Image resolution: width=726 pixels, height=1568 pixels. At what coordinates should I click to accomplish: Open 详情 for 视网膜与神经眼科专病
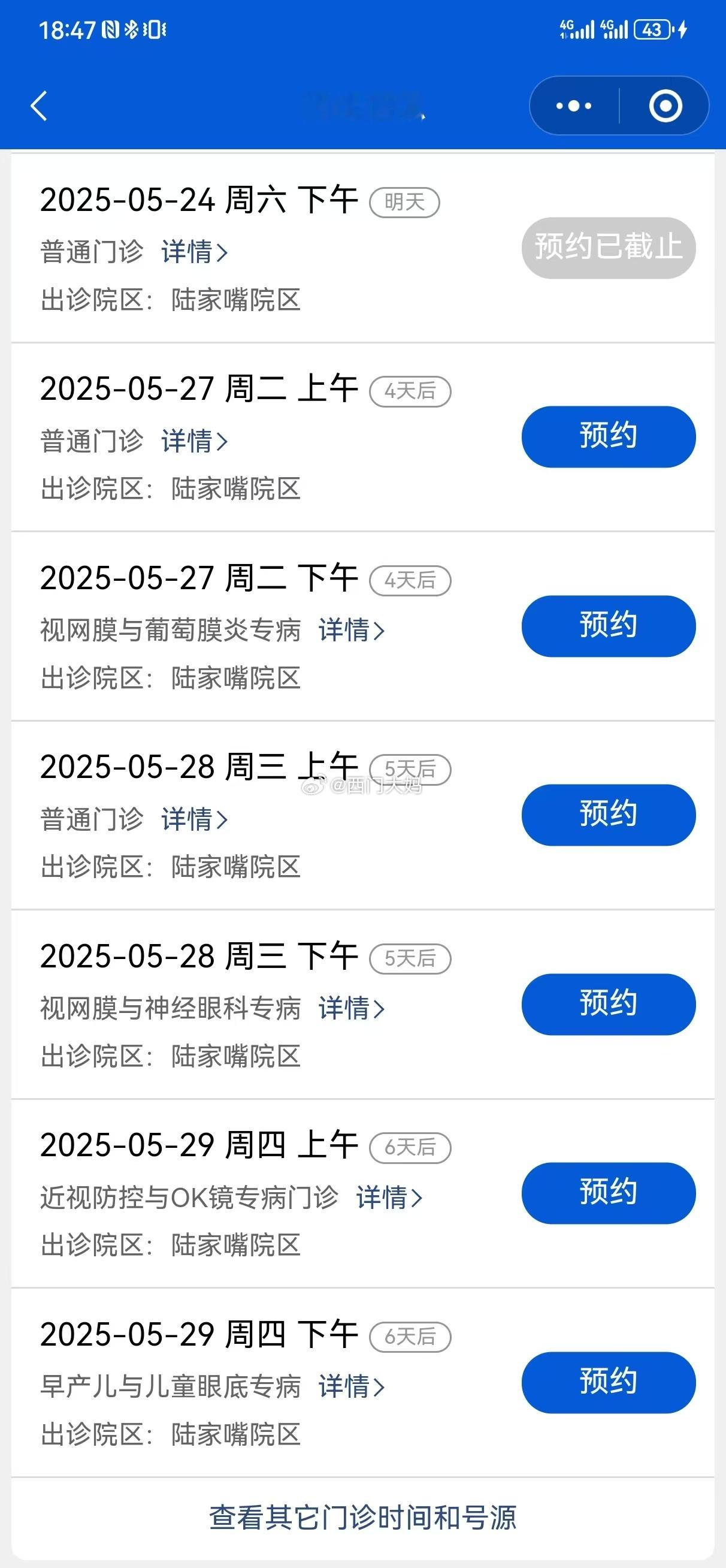[352, 1008]
